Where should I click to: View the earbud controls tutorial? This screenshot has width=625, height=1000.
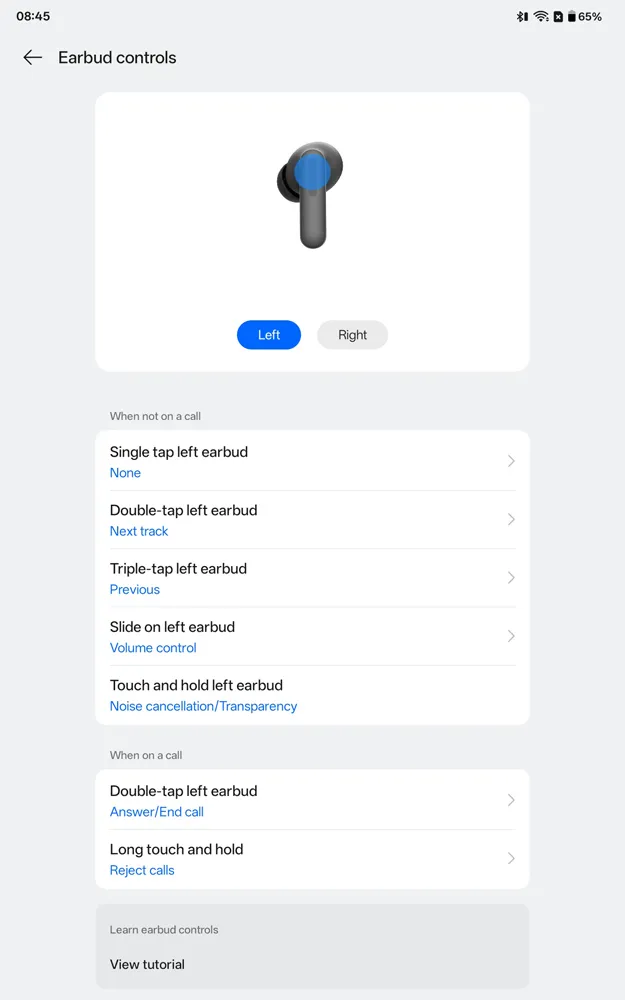148,964
